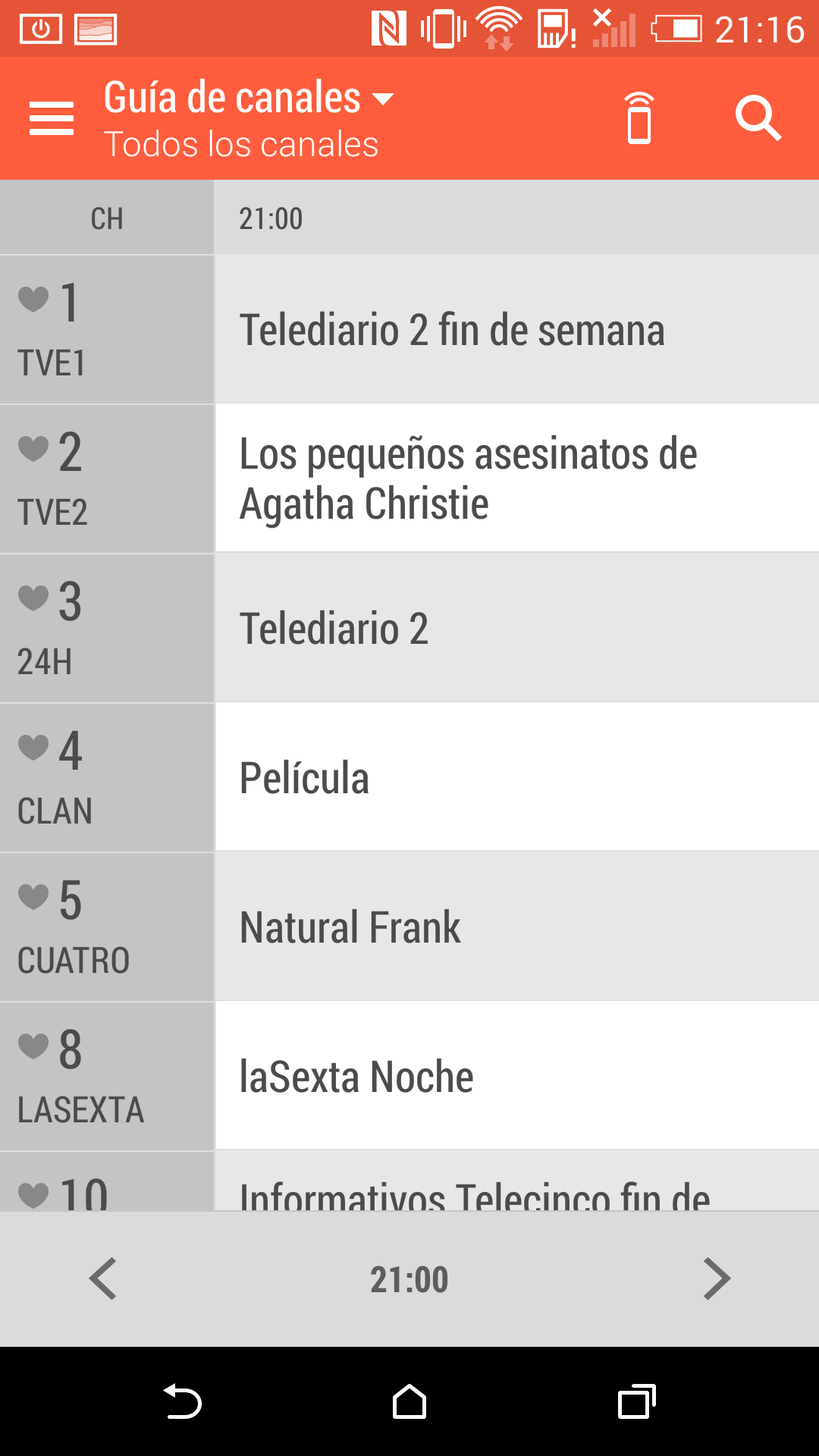
Task: Favorite channel 3 24H with heart
Action: pos(33,598)
